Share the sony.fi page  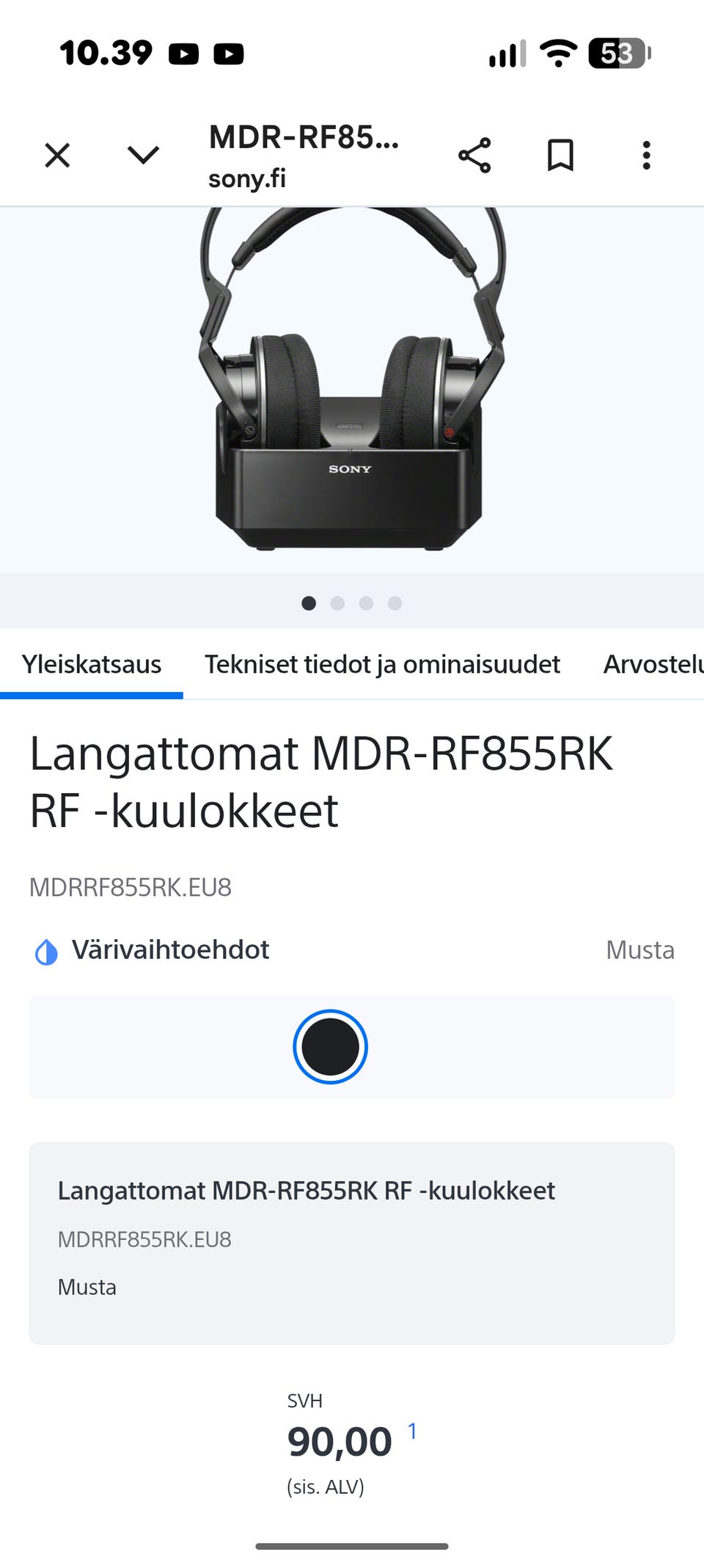(474, 156)
